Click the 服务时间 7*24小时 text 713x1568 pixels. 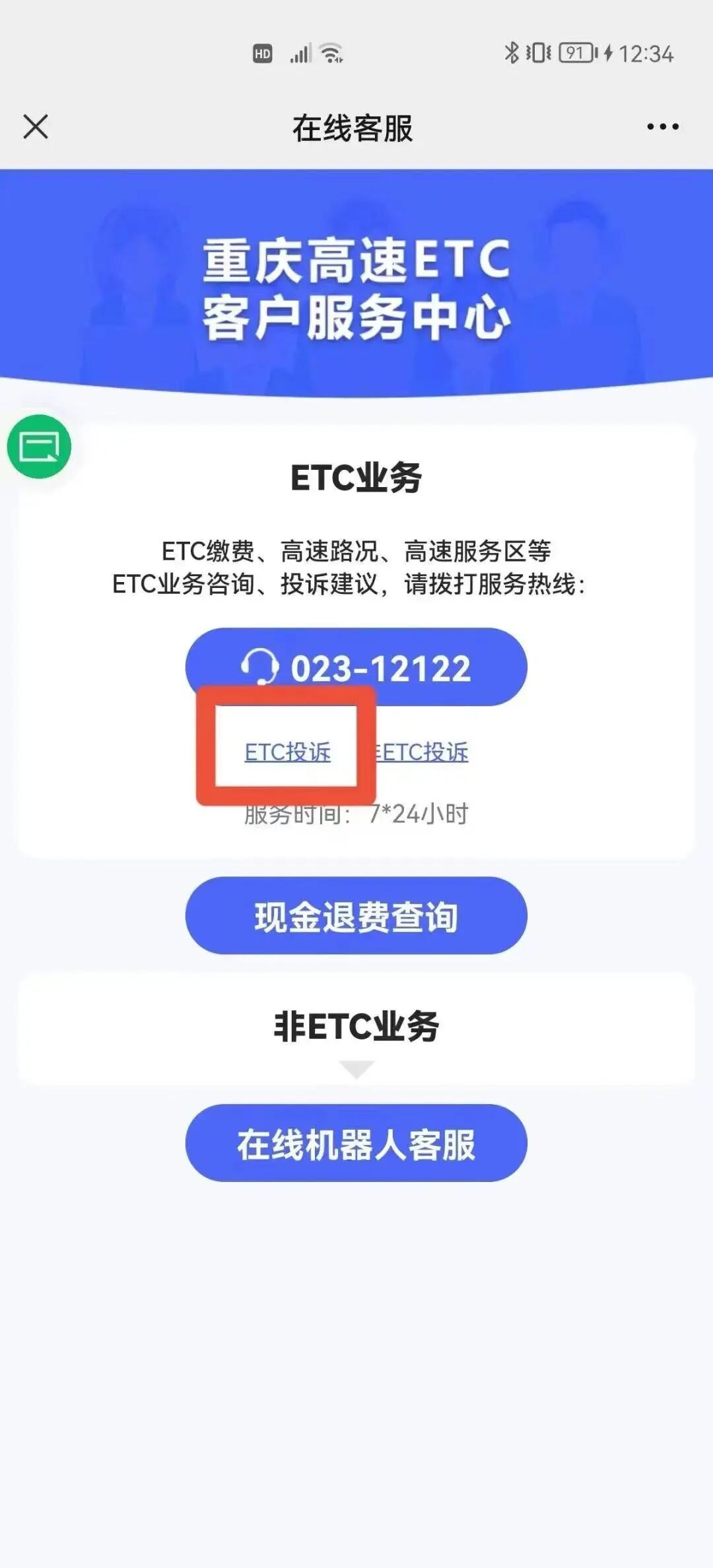[x=356, y=814]
